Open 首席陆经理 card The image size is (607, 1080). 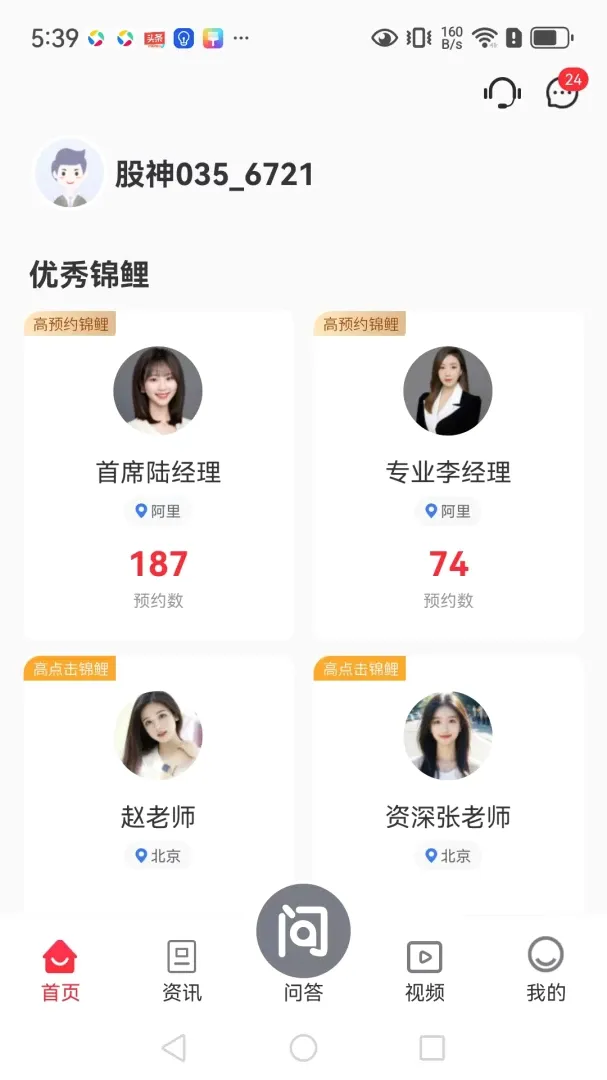click(x=158, y=475)
